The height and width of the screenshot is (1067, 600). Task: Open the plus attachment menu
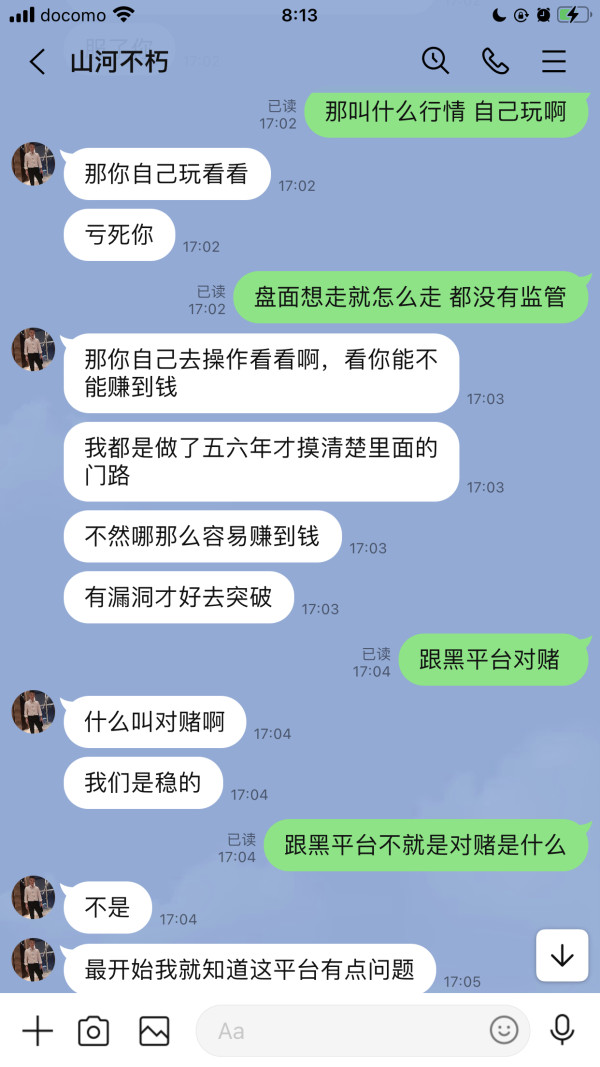tap(37, 1031)
